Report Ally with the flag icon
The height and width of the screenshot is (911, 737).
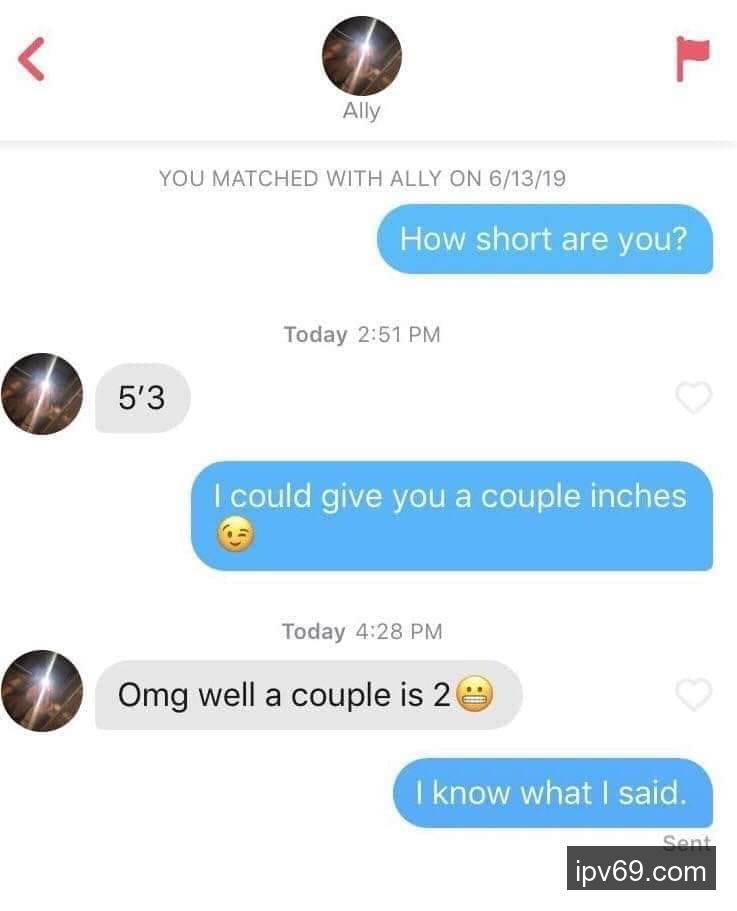click(692, 60)
